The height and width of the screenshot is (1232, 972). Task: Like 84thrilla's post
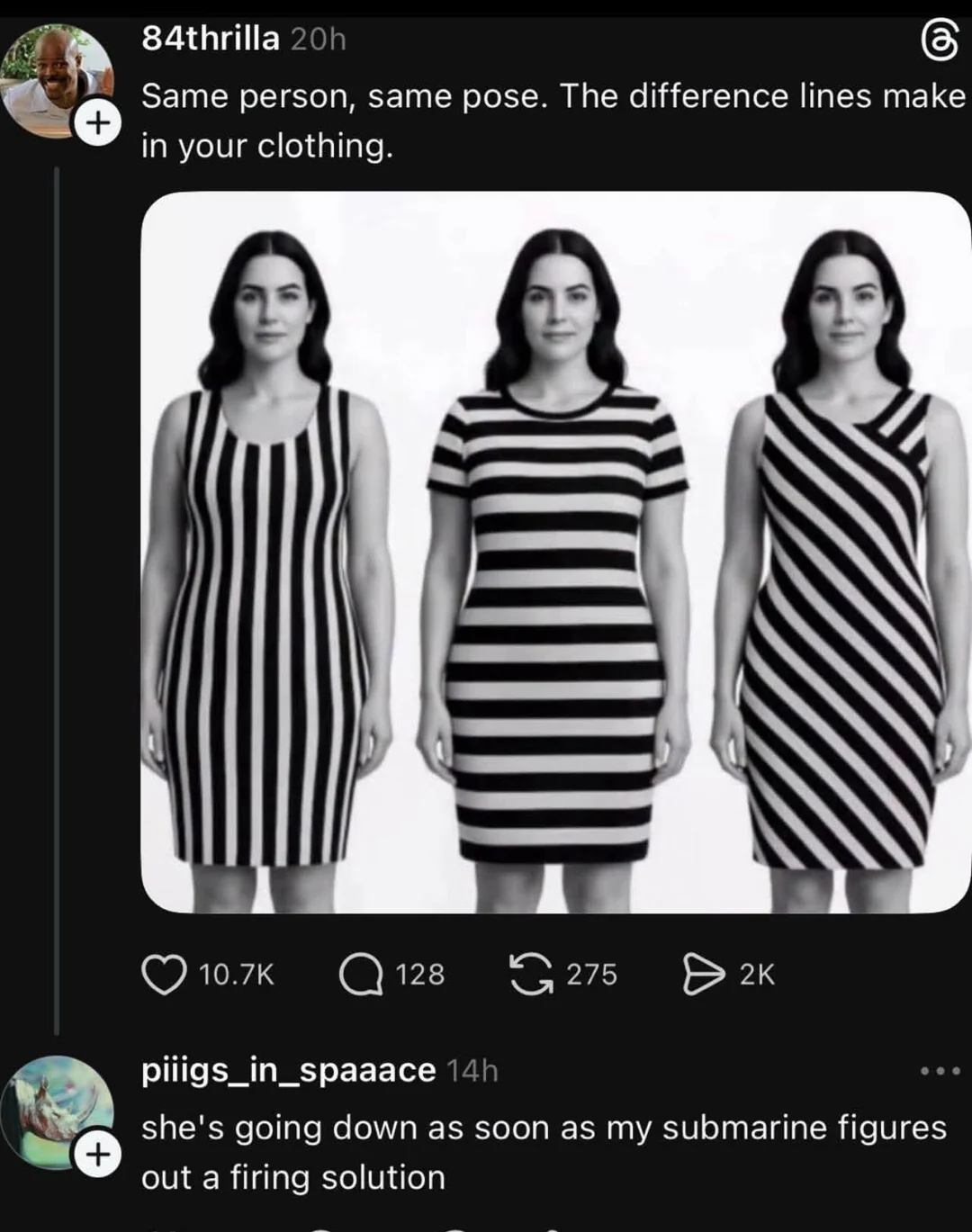coord(165,976)
